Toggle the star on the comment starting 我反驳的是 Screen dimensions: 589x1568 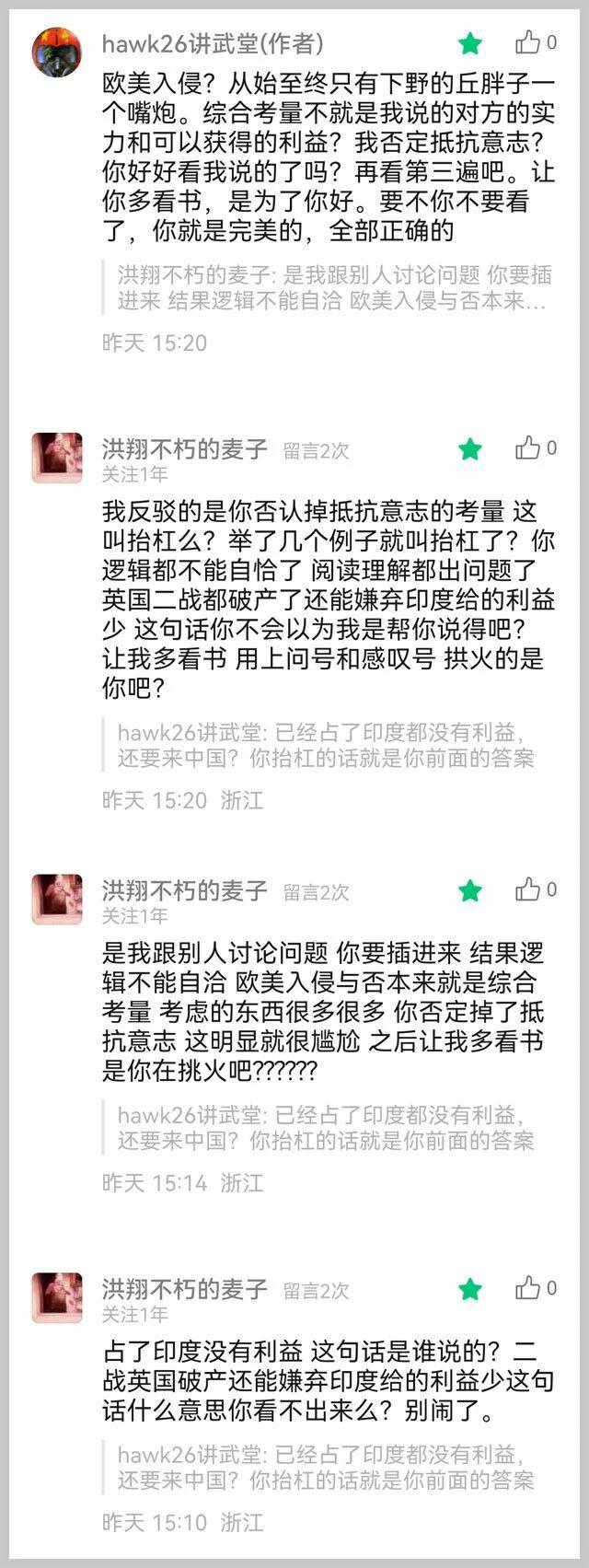(470, 449)
